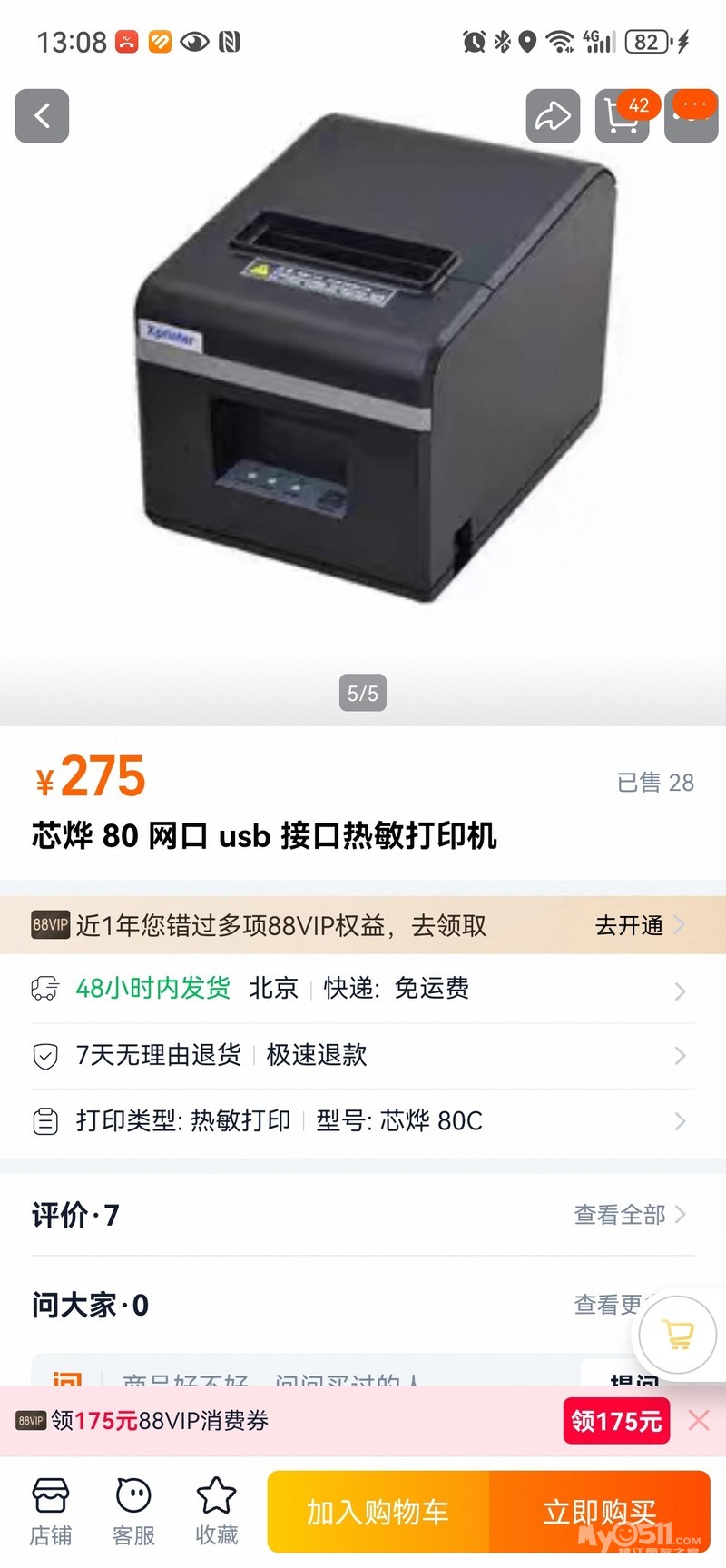Viewport: 726px width, 1568px height.
Task: Tap 加入购物车 to add to cart
Action: coord(378,1512)
